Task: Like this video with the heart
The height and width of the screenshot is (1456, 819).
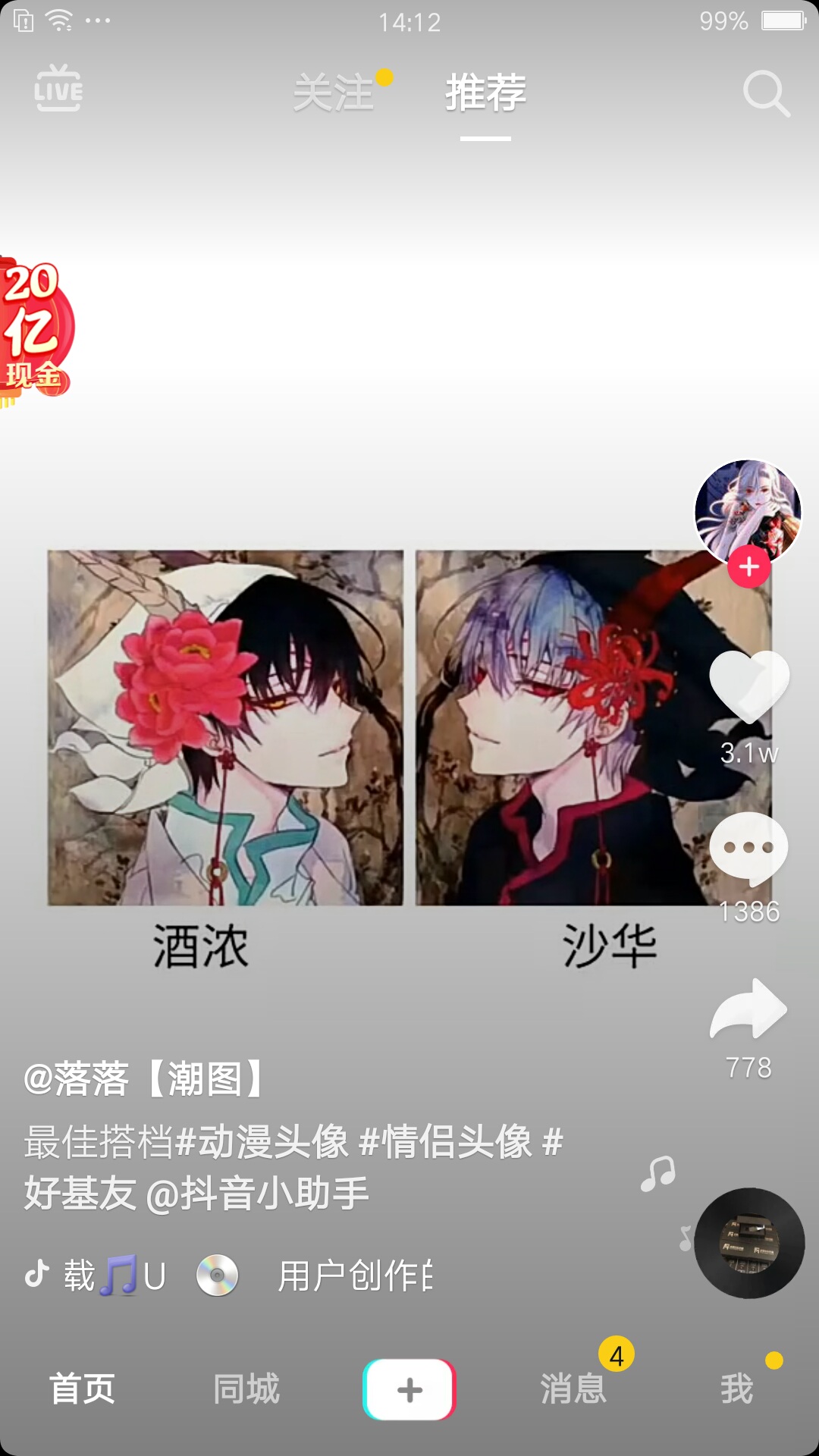Action: point(749,686)
